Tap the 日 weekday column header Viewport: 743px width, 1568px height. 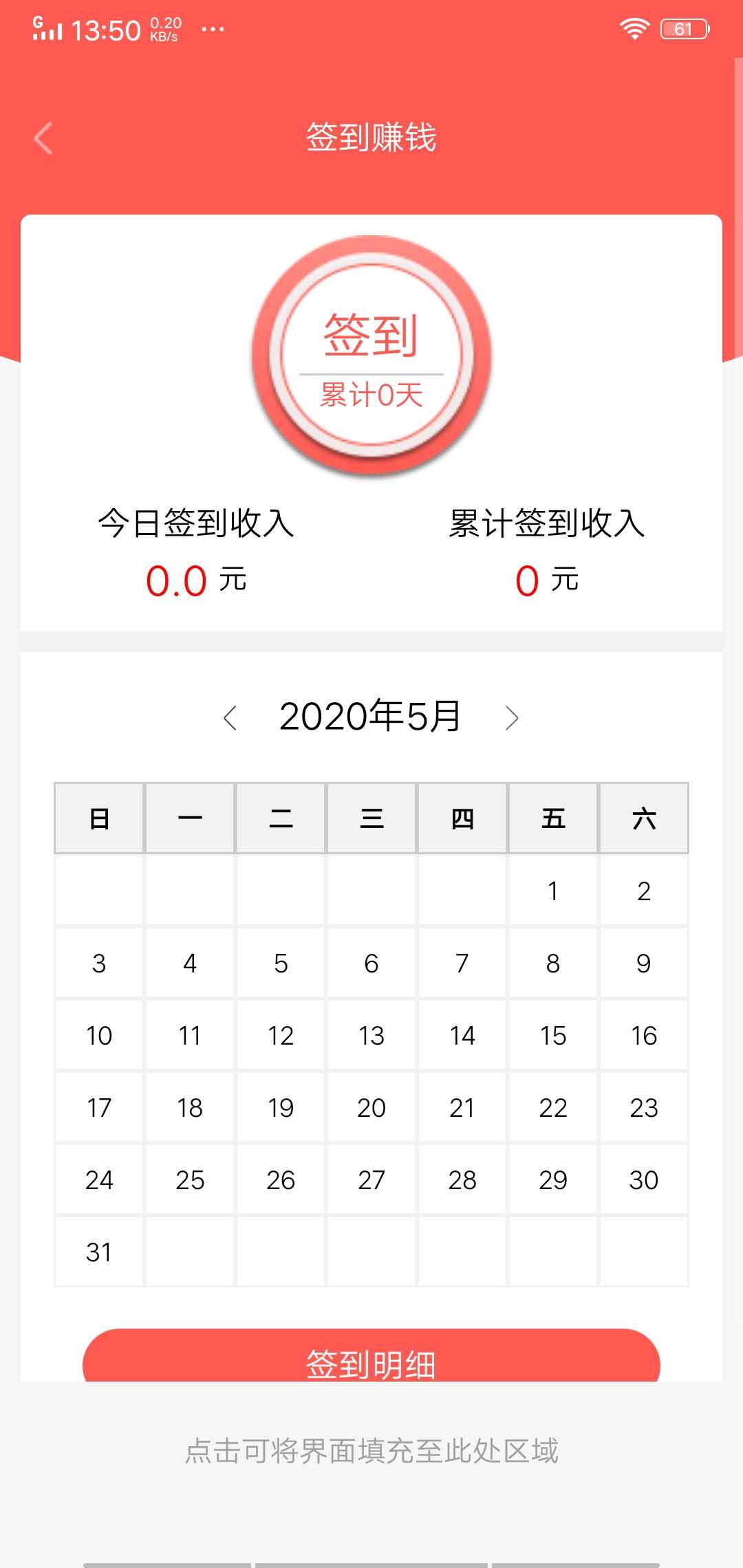tap(98, 818)
